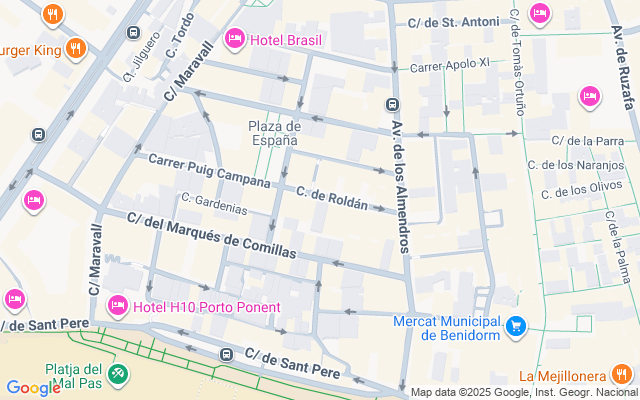Tap the Hotel H10 Porto Ponent pin
640x400 pixels.
[118, 304]
